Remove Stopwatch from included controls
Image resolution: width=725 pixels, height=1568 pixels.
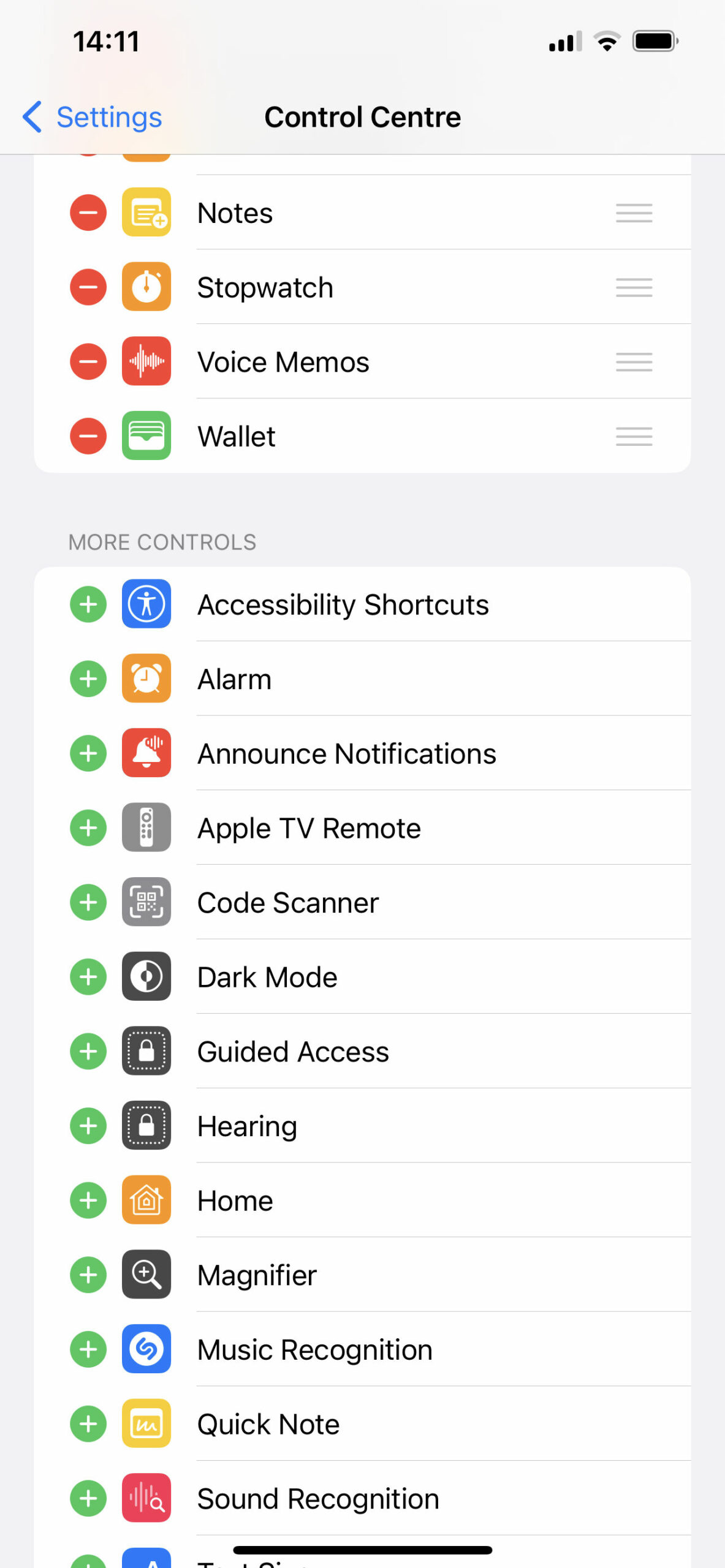click(88, 287)
